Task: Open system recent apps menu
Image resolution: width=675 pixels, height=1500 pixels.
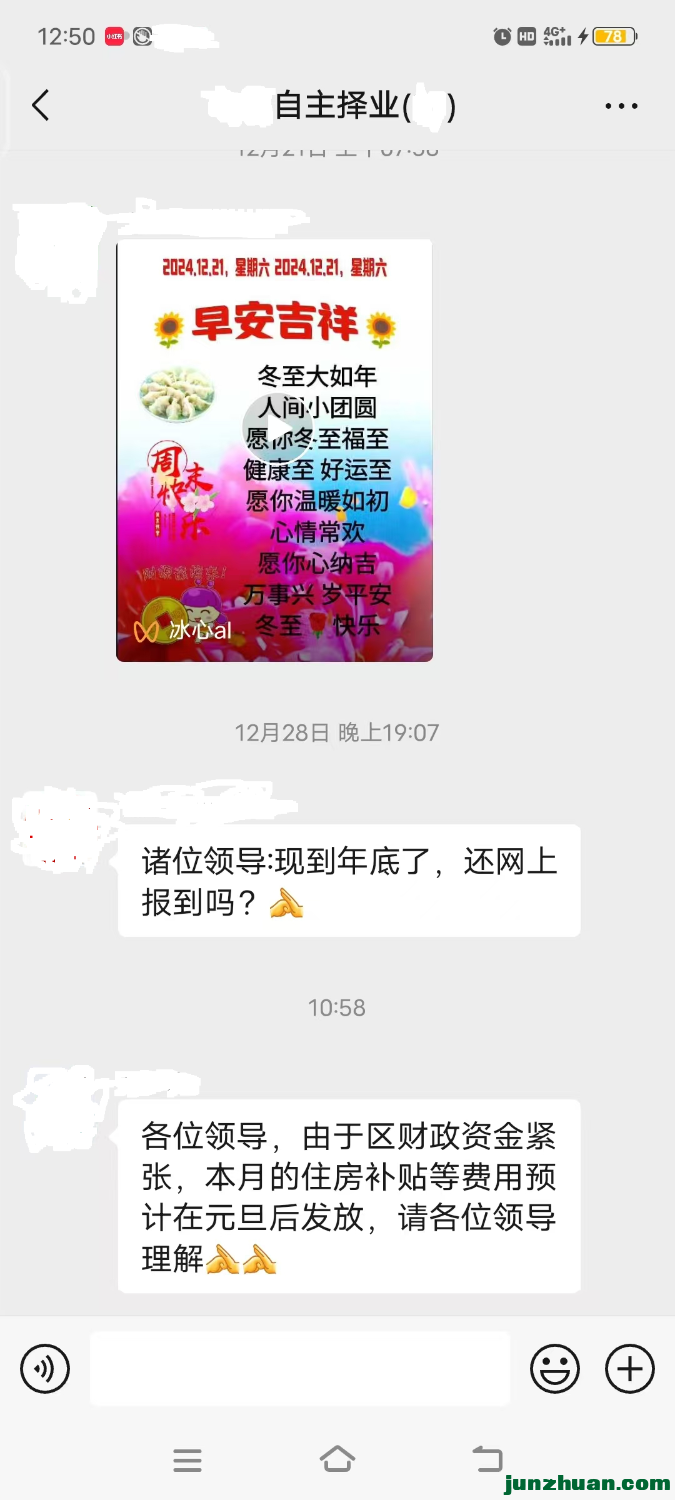Action: click(187, 1460)
